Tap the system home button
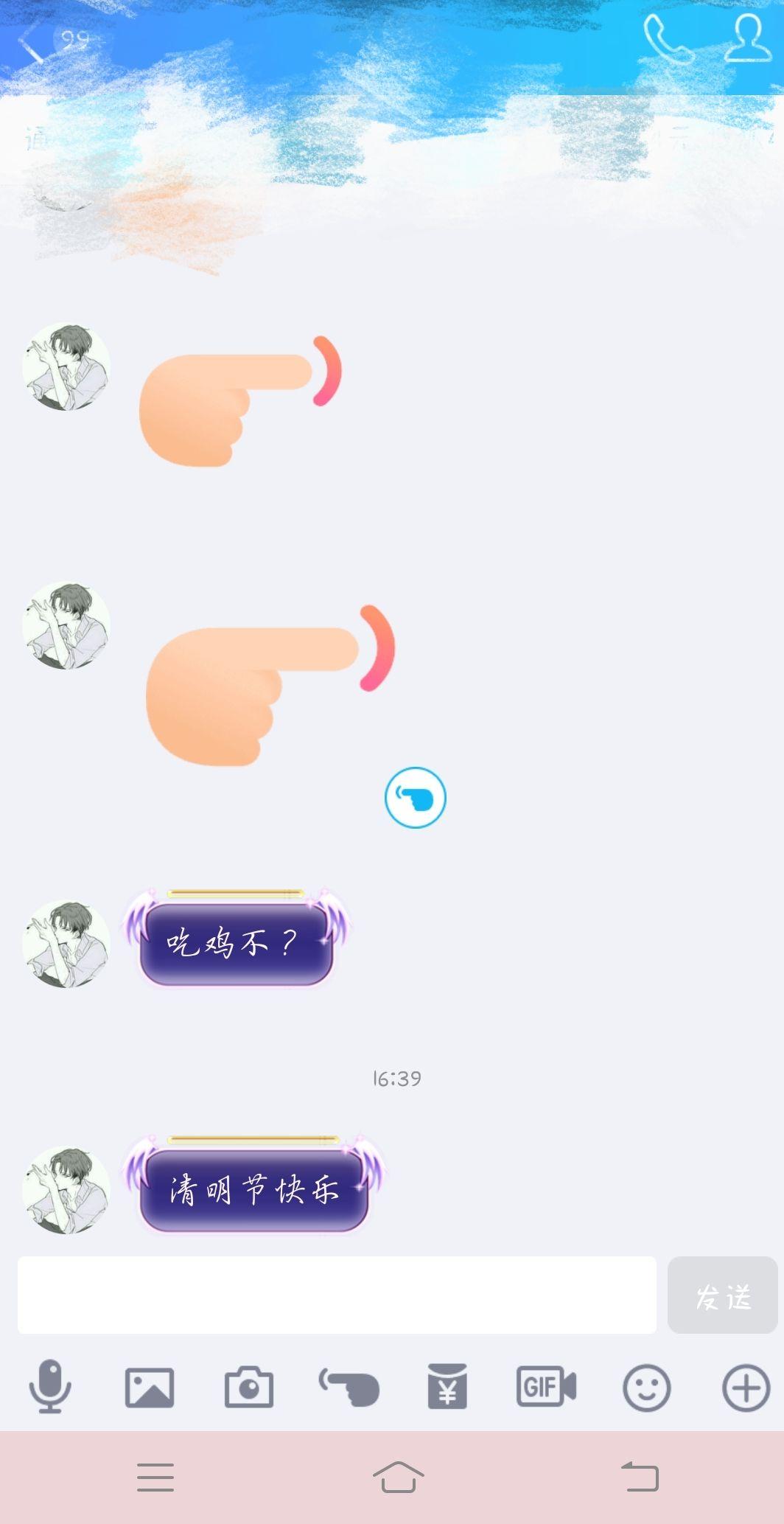The image size is (784, 1524). pos(398,1477)
